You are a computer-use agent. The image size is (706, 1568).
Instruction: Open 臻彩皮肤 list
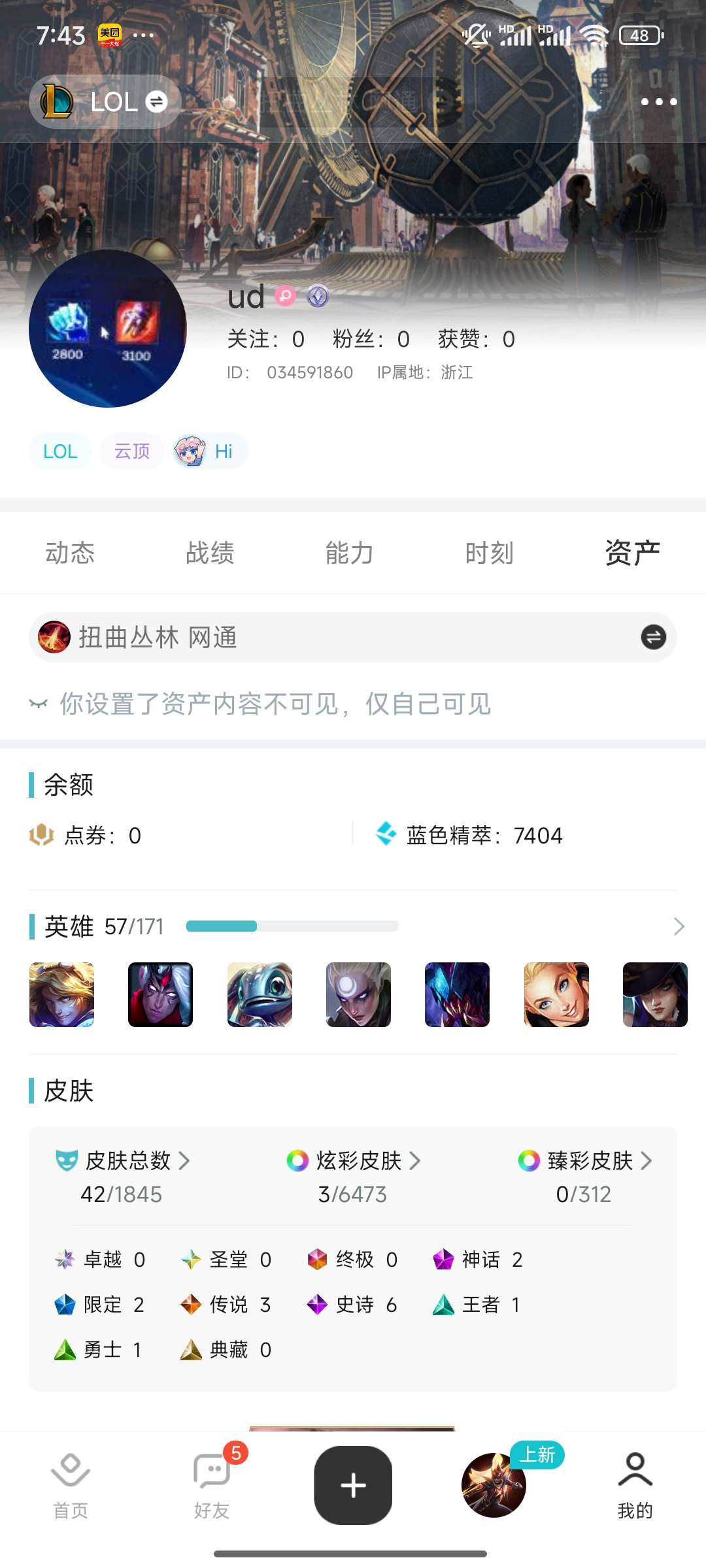coord(584,1161)
